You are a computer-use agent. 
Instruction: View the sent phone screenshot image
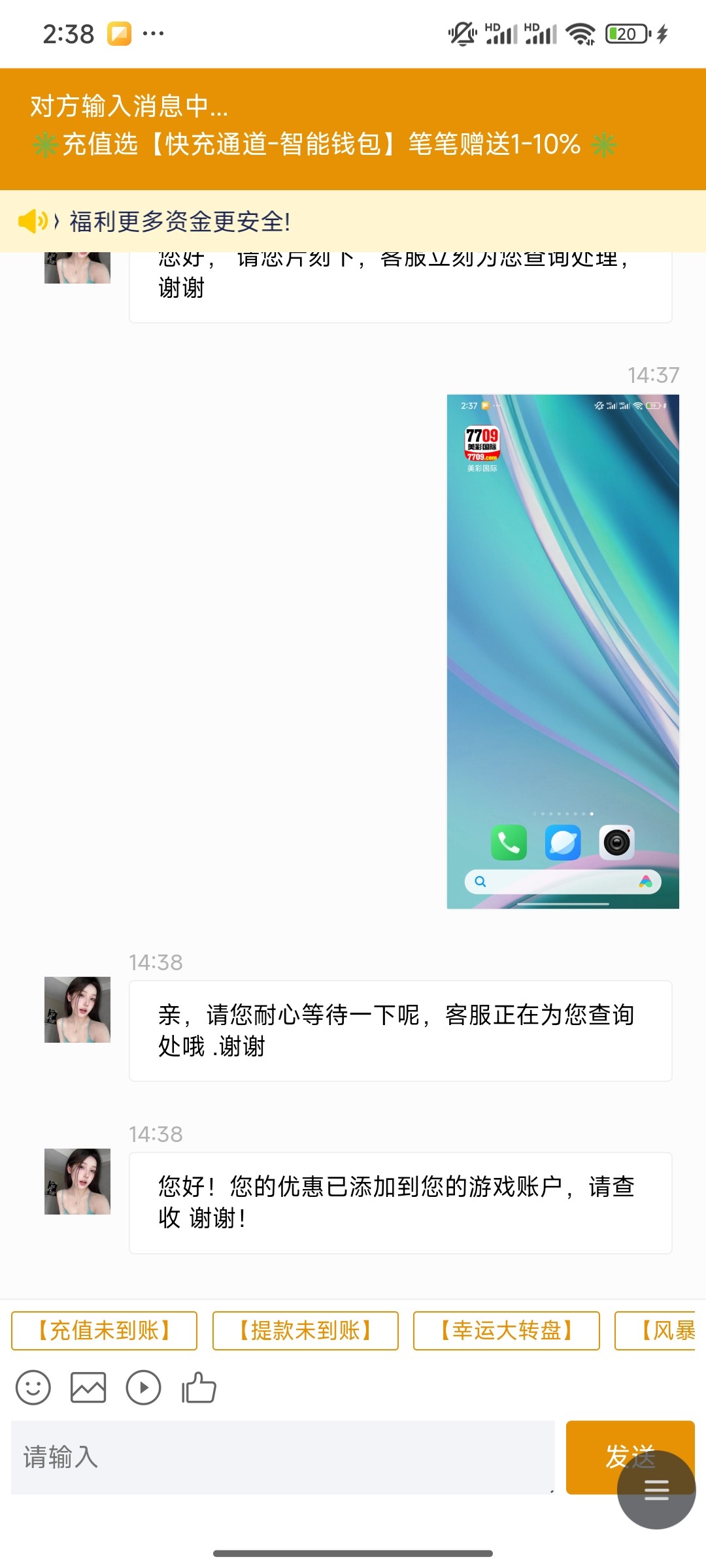coord(563,651)
